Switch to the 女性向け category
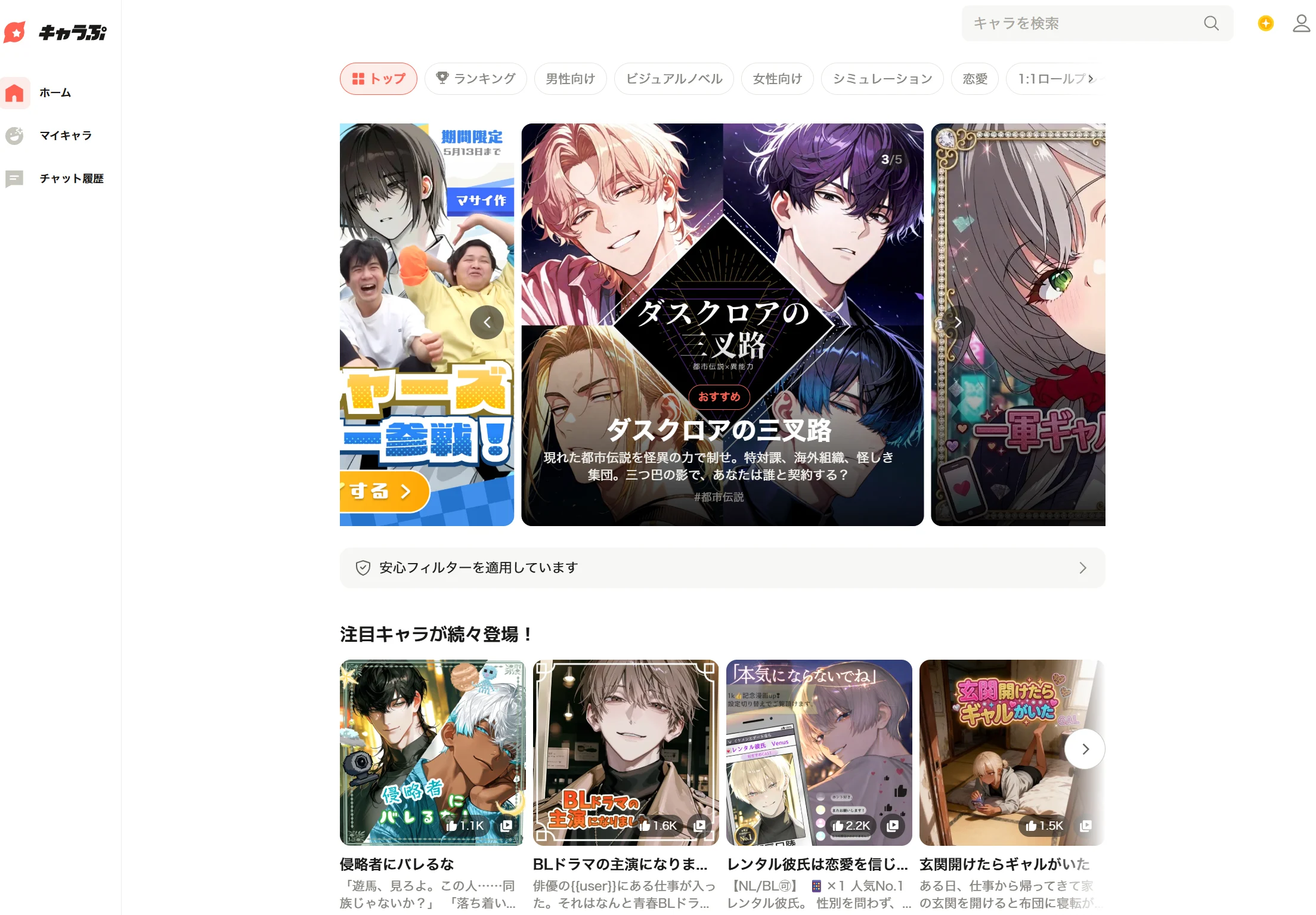The height and width of the screenshot is (915, 1316). click(777, 79)
